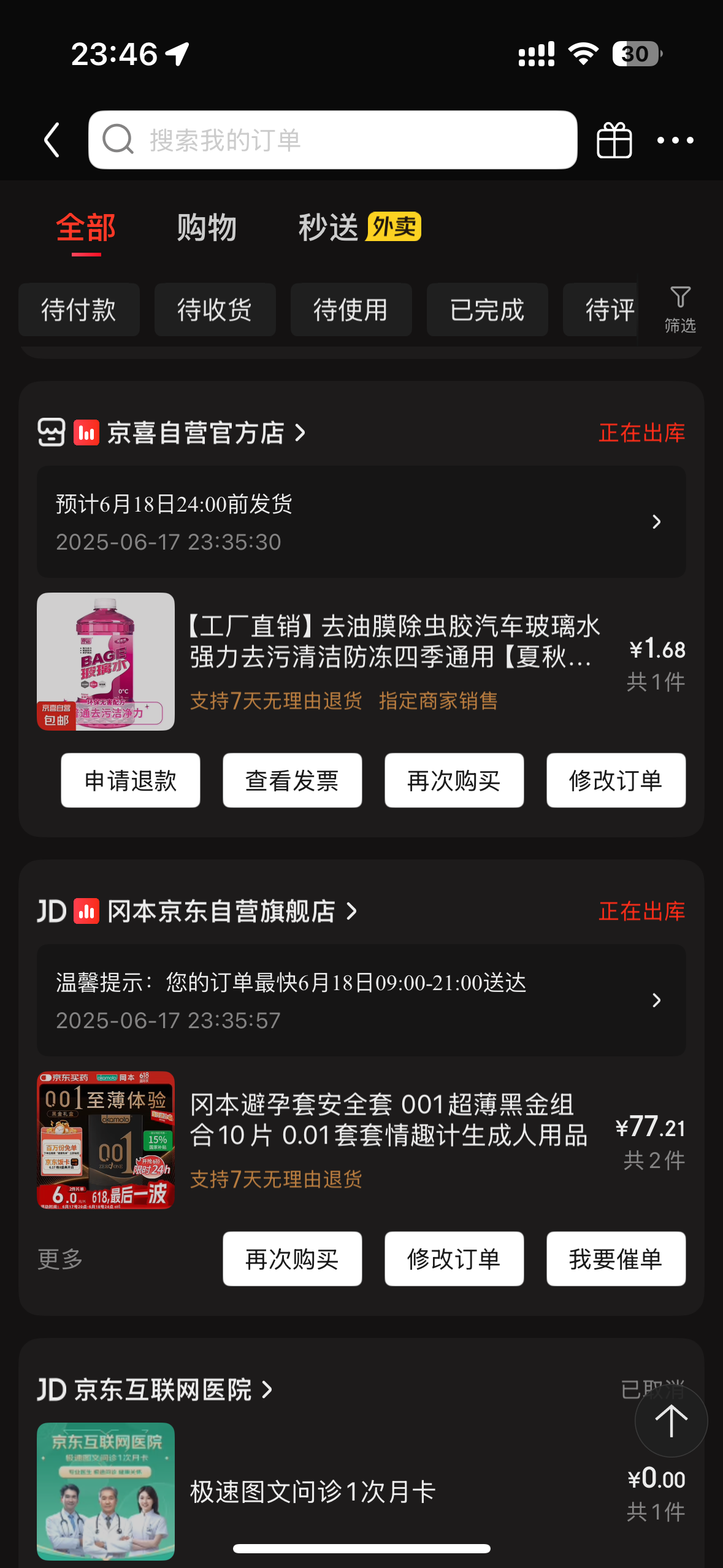Open the three-dot overflow menu

coord(675,140)
